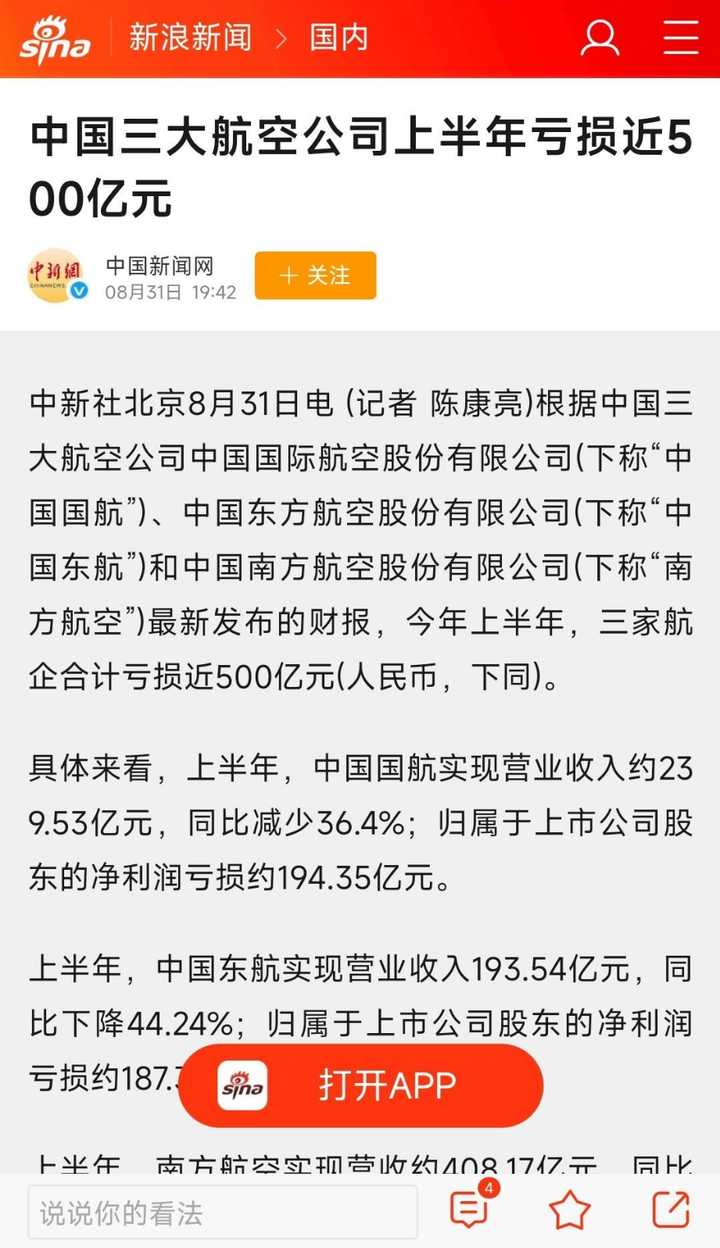Open the hamburger menu
The image size is (720, 1248).
pyautogui.click(x=681, y=38)
